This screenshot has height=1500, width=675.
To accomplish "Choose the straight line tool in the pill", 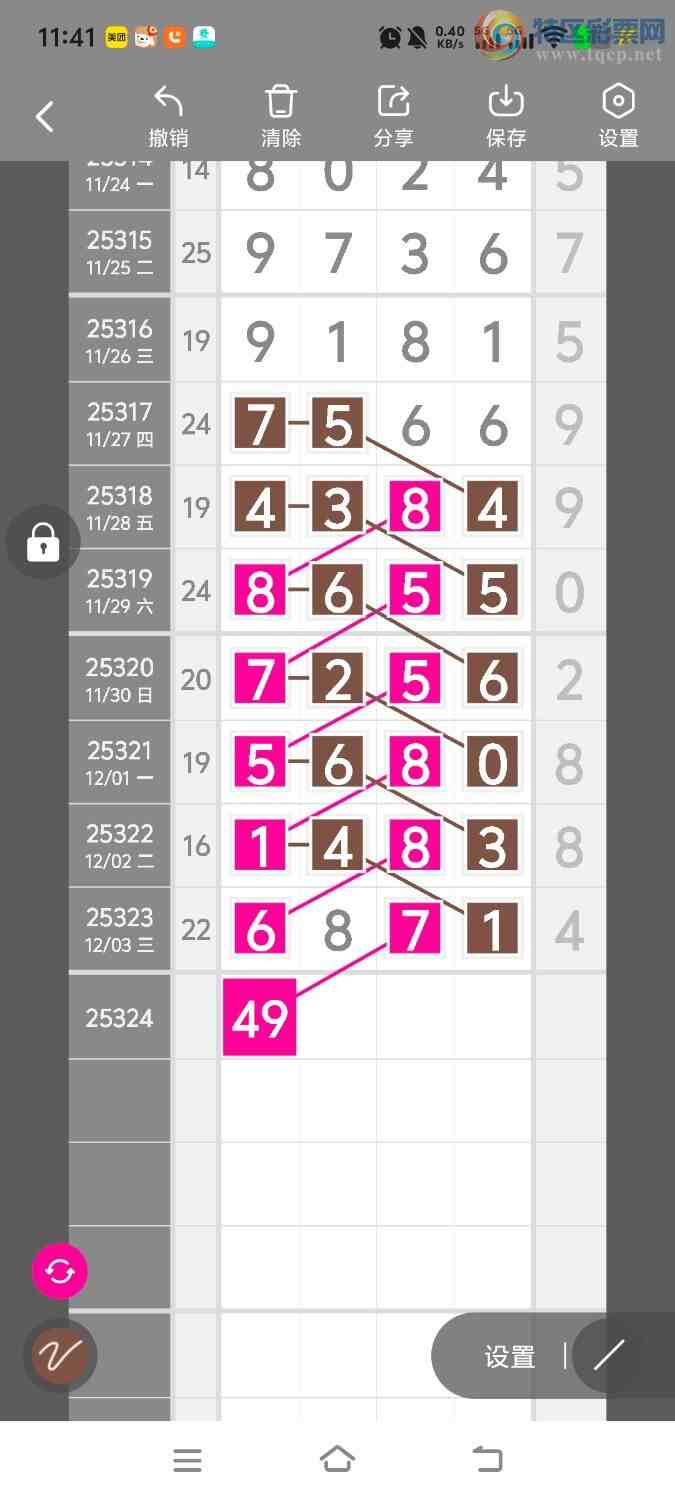I will pyautogui.click(x=608, y=1356).
